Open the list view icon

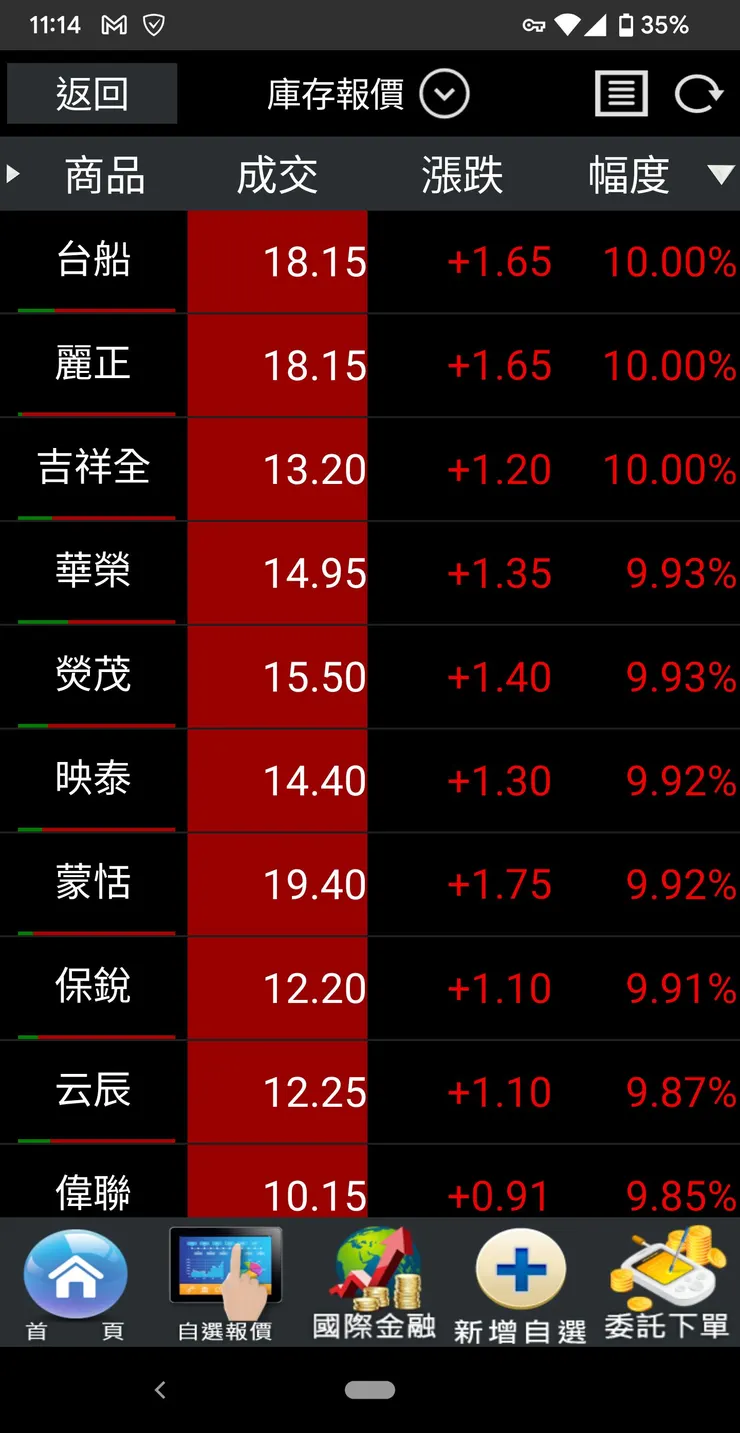coord(621,95)
